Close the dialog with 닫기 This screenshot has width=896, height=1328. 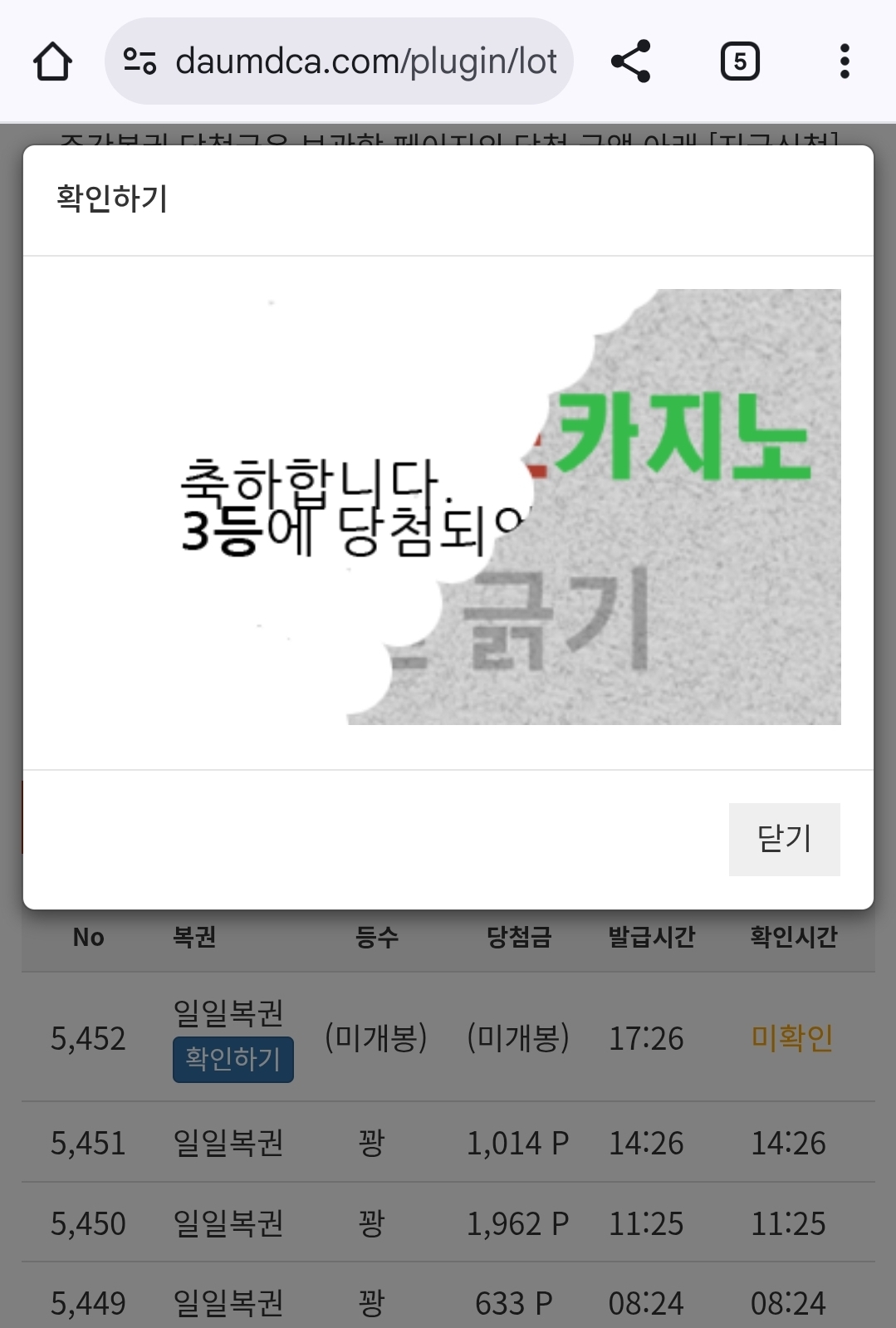(784, 839)
